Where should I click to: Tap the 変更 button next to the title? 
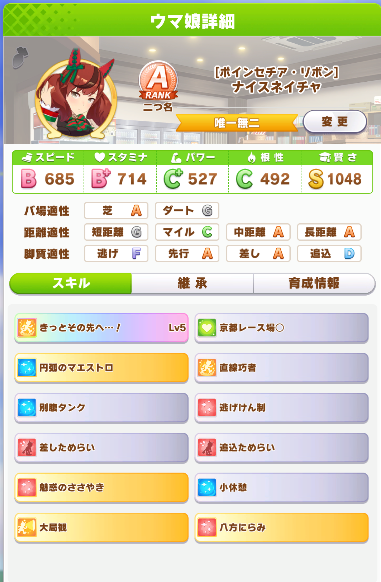point(335,121)
